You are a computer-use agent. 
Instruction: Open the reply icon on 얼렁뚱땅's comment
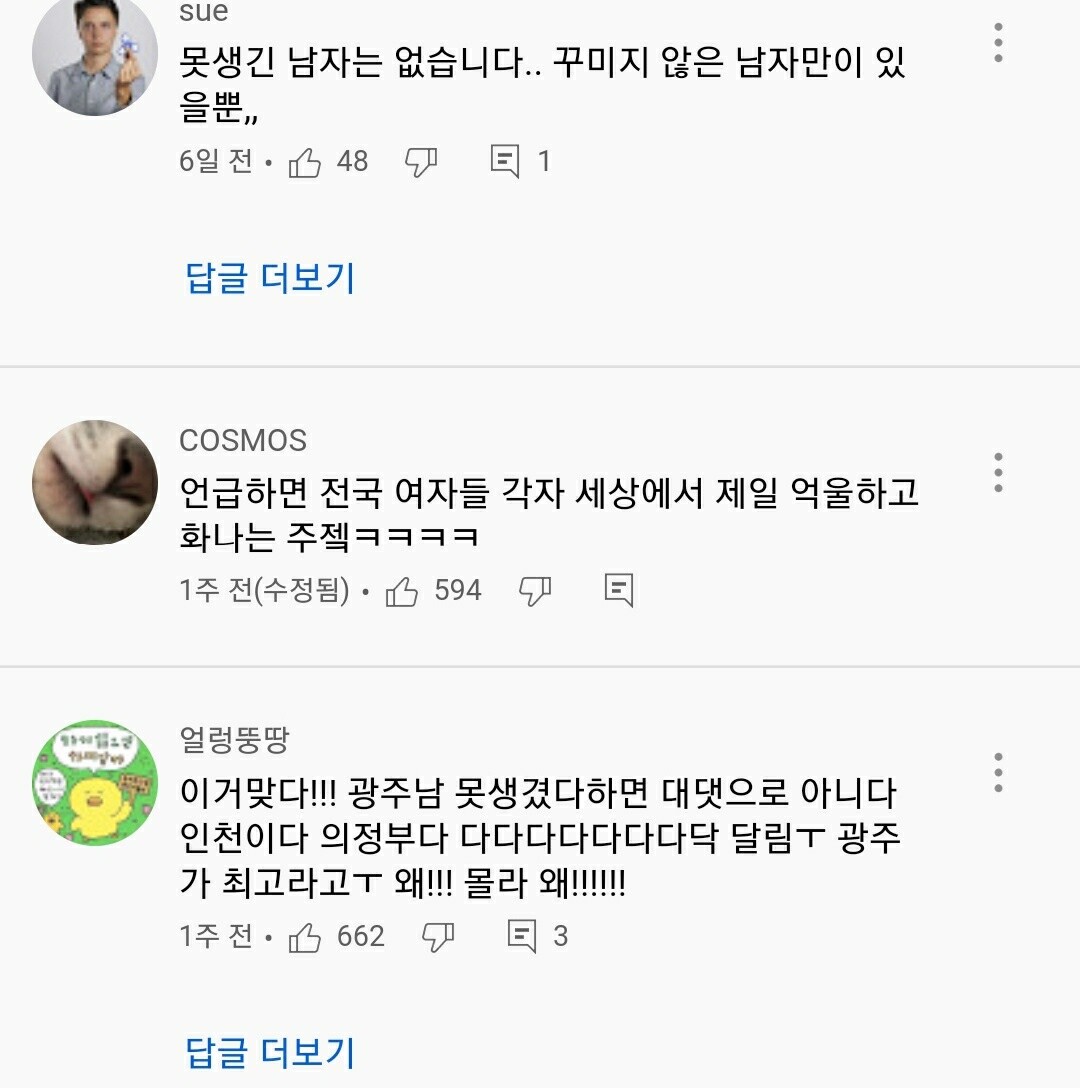pyautogui.click(x=523, y=936)
